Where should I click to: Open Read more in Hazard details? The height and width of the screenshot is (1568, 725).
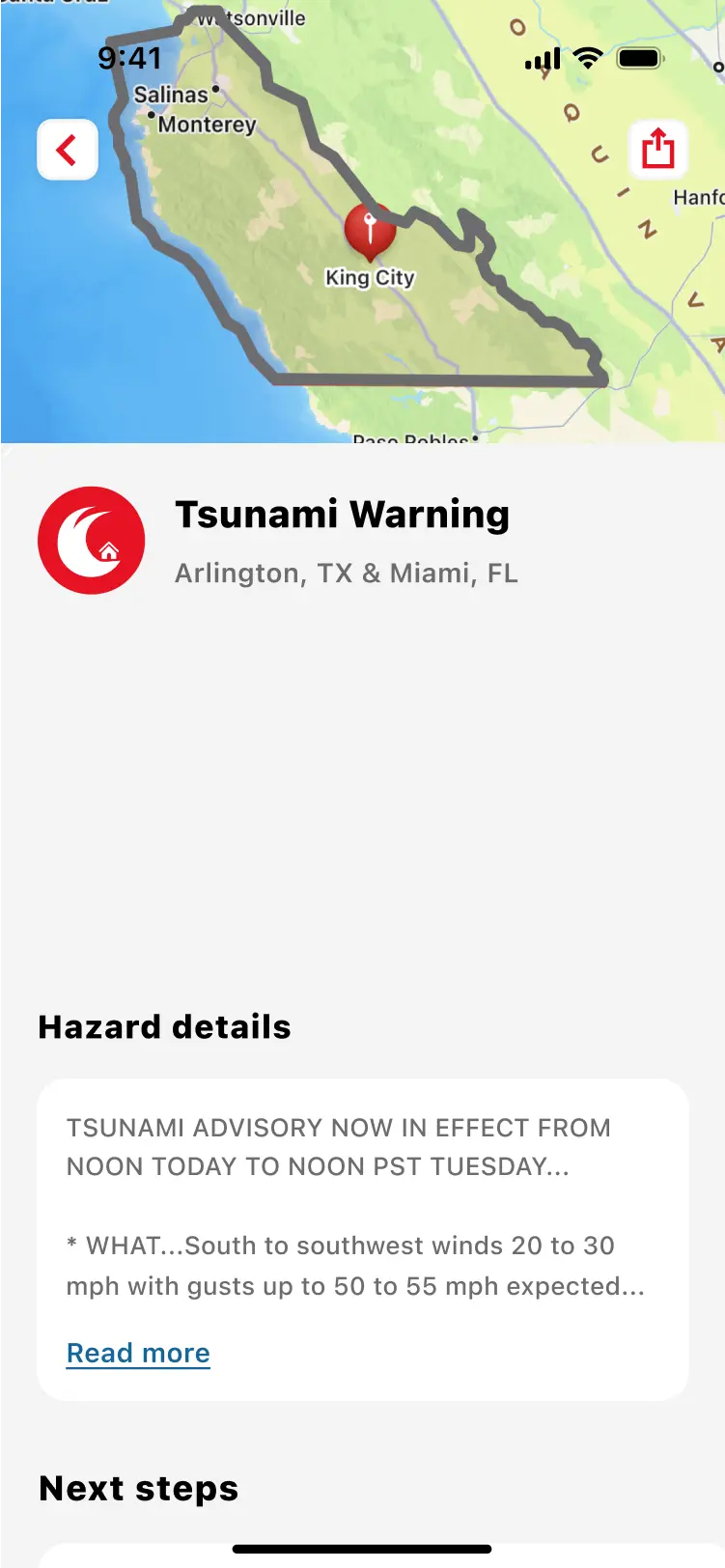(x=138, y=1353)
